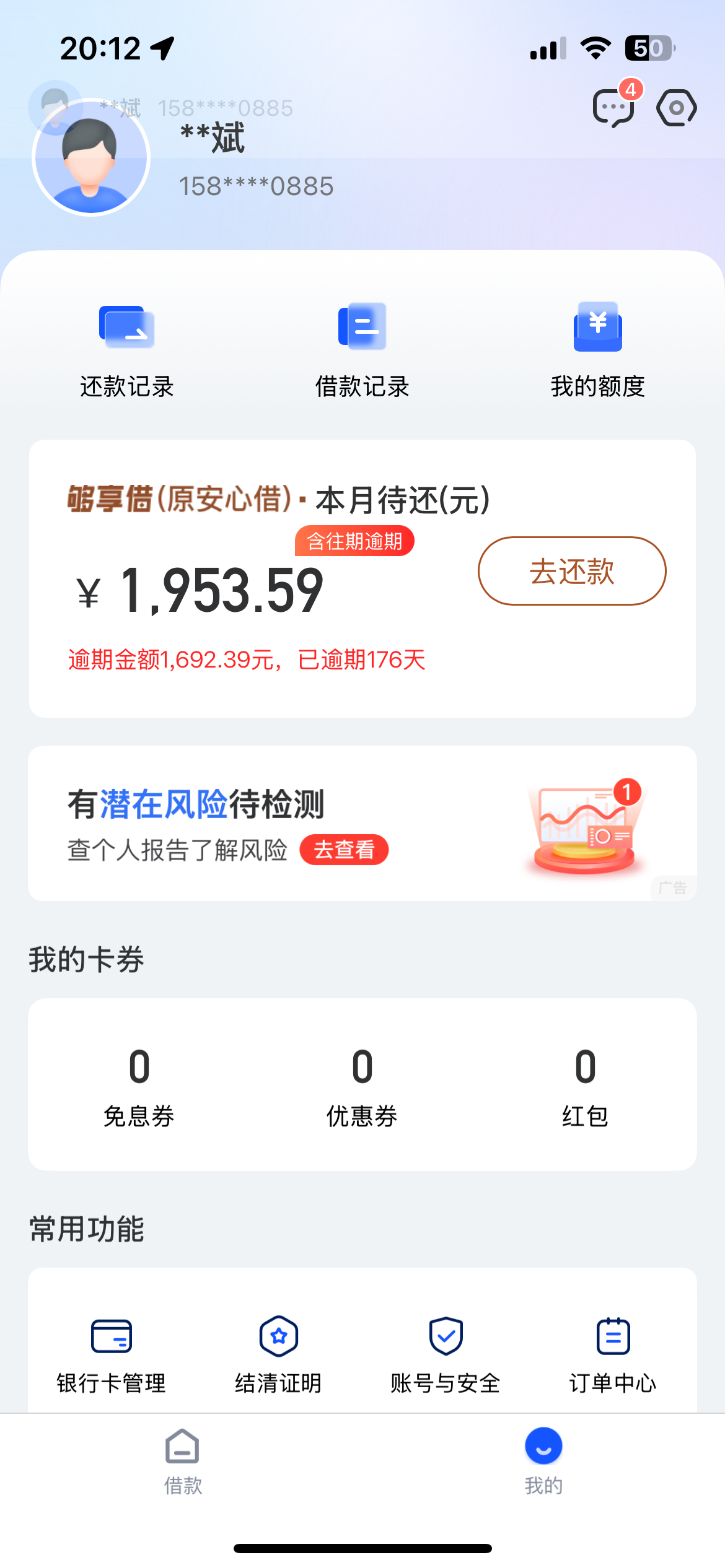Tap the profile avatar picture

91,158
